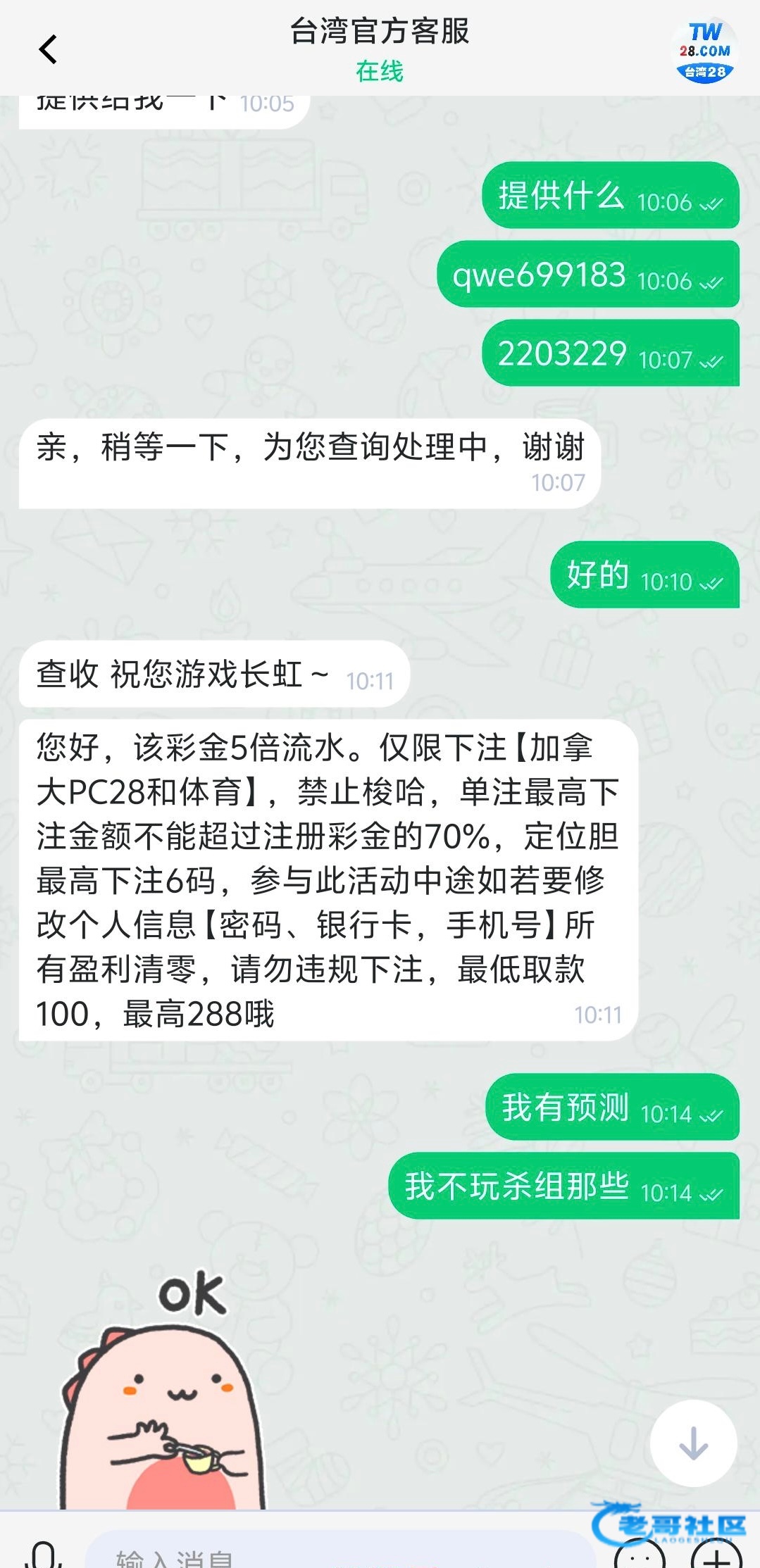Viewport: 760px width, 1568px height.
Task: Open the 台湾28 profile avatar
Action: tap(705, 51)
